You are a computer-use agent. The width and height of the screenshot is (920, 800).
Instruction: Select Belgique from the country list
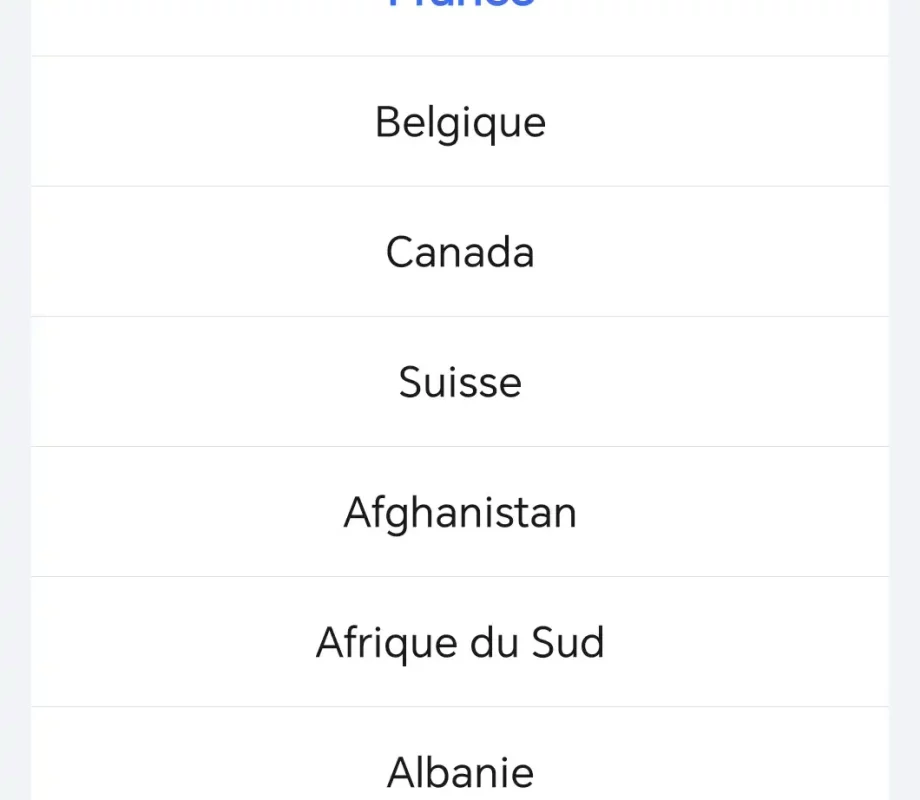point(460,122)
